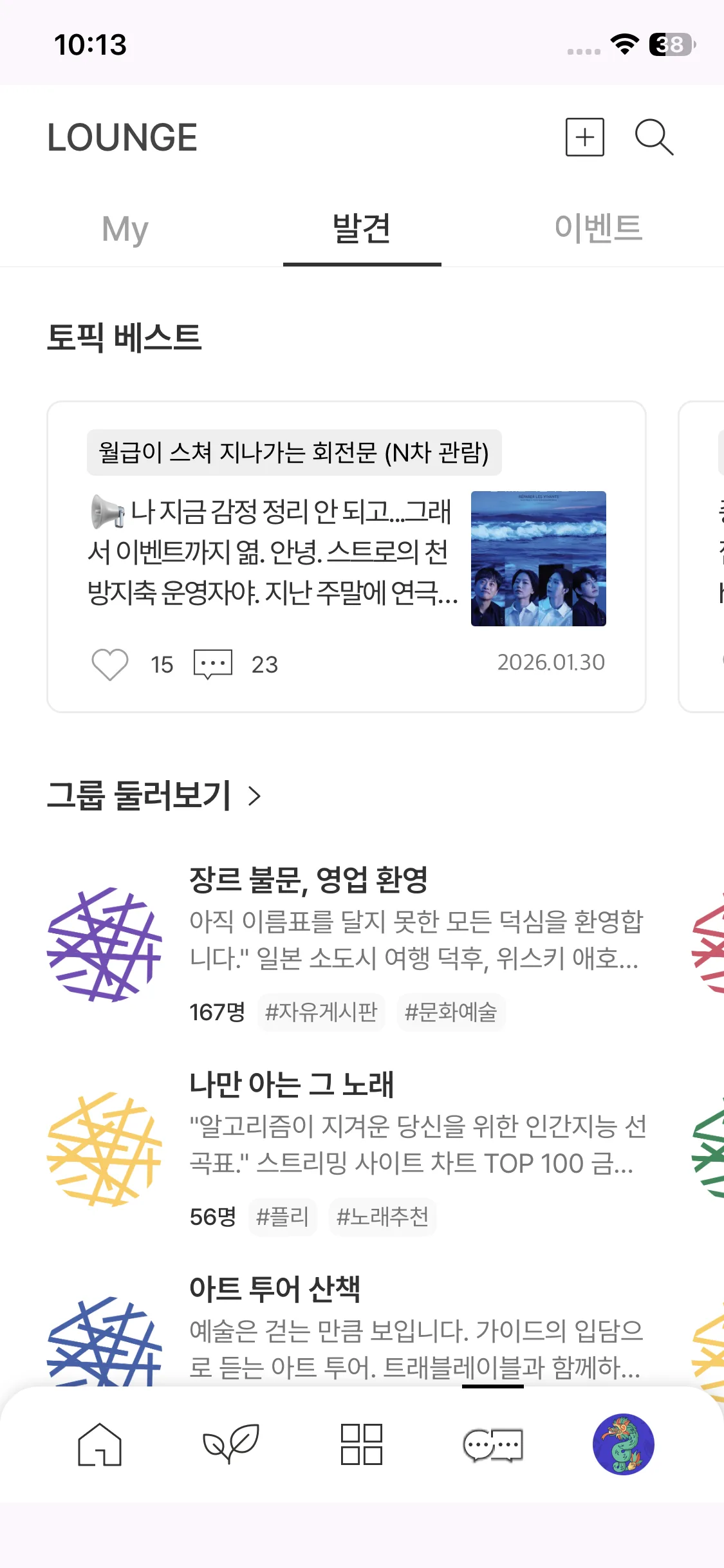Tap the #플리 hashtag chip
This screenshot has width=724, height=1568.
pos(283,1217)
